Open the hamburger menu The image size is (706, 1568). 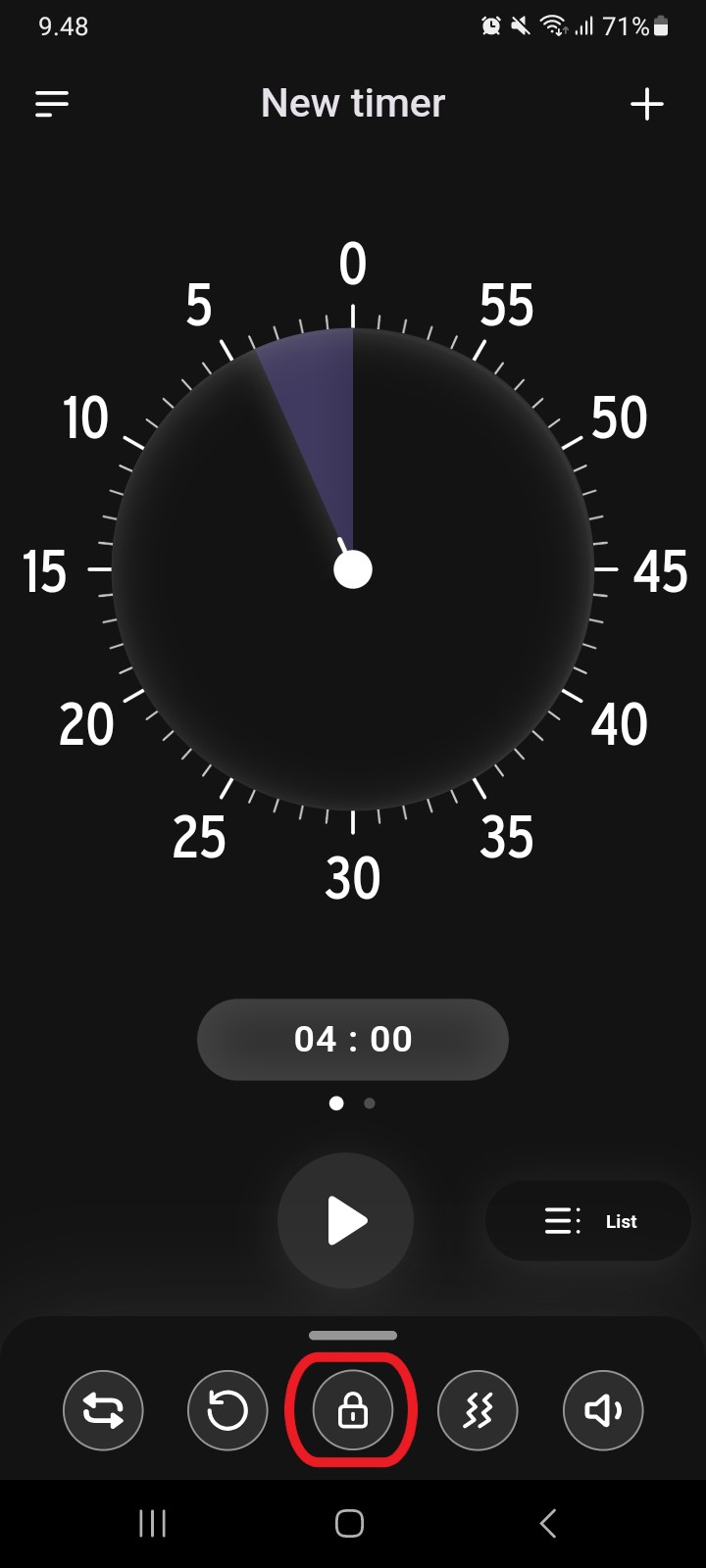(x=52, y=104)
